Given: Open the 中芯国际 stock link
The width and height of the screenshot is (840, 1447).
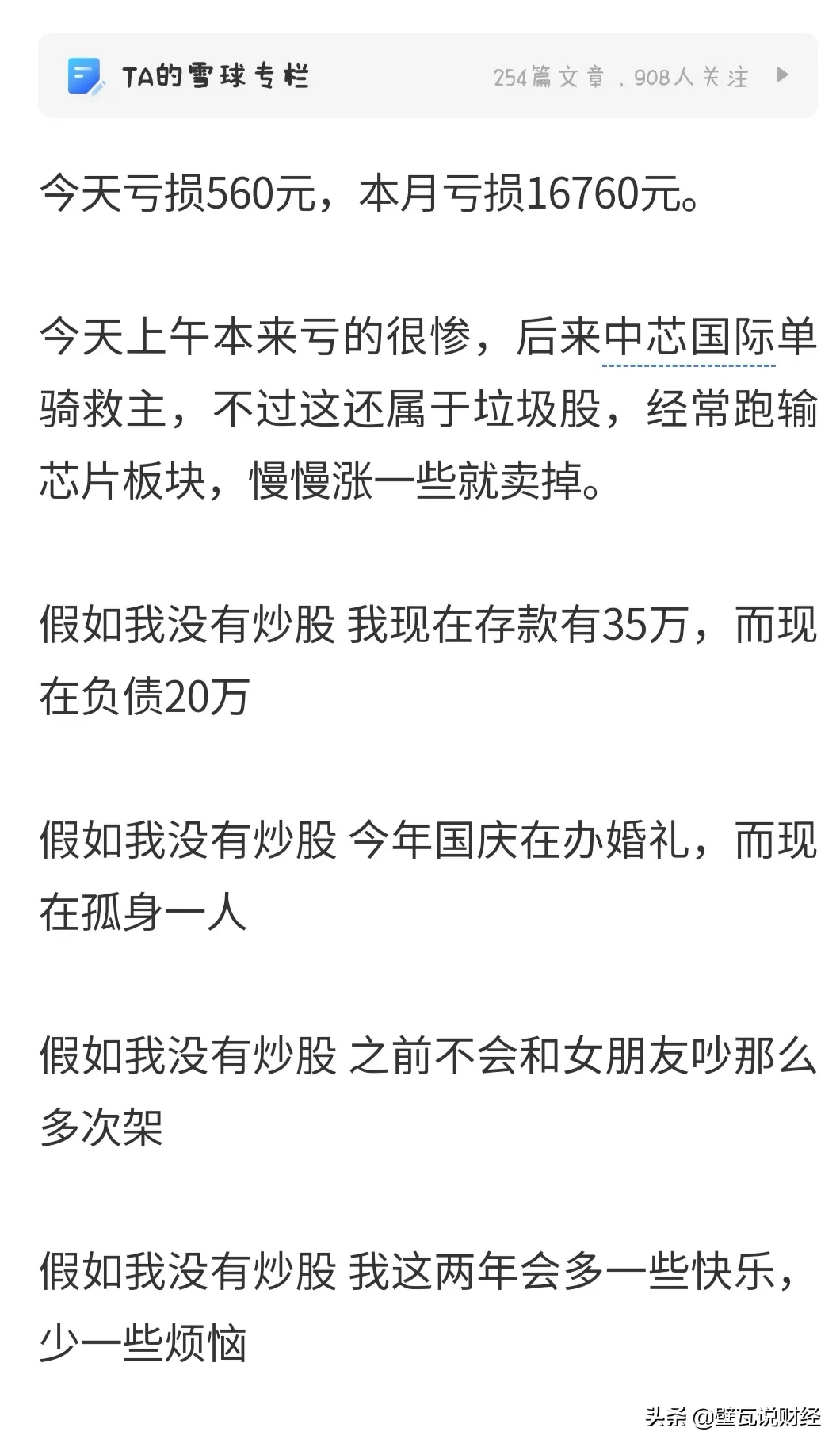Looking at the screenshot, I should point(688,339).
